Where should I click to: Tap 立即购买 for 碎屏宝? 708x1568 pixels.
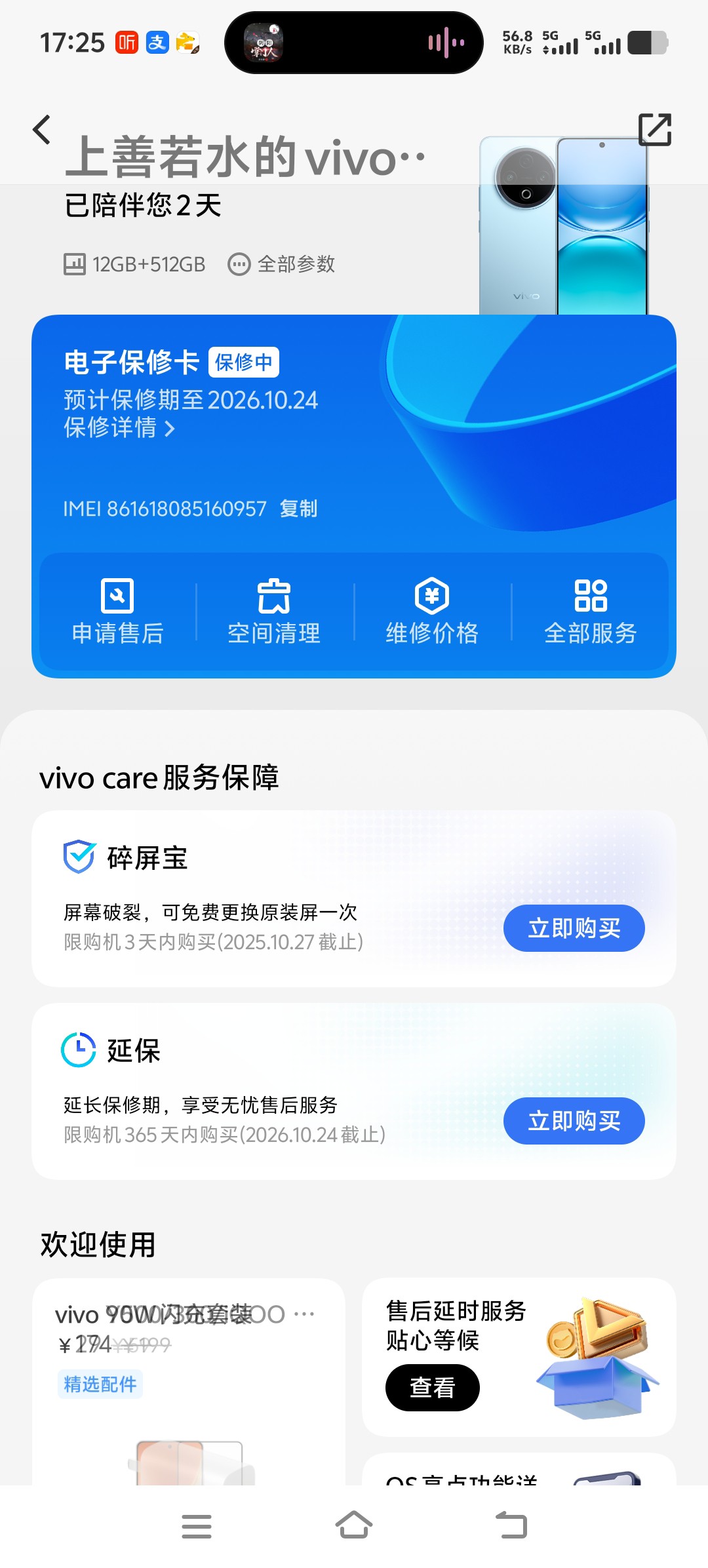pyautogui.click(x=574, y=928)
